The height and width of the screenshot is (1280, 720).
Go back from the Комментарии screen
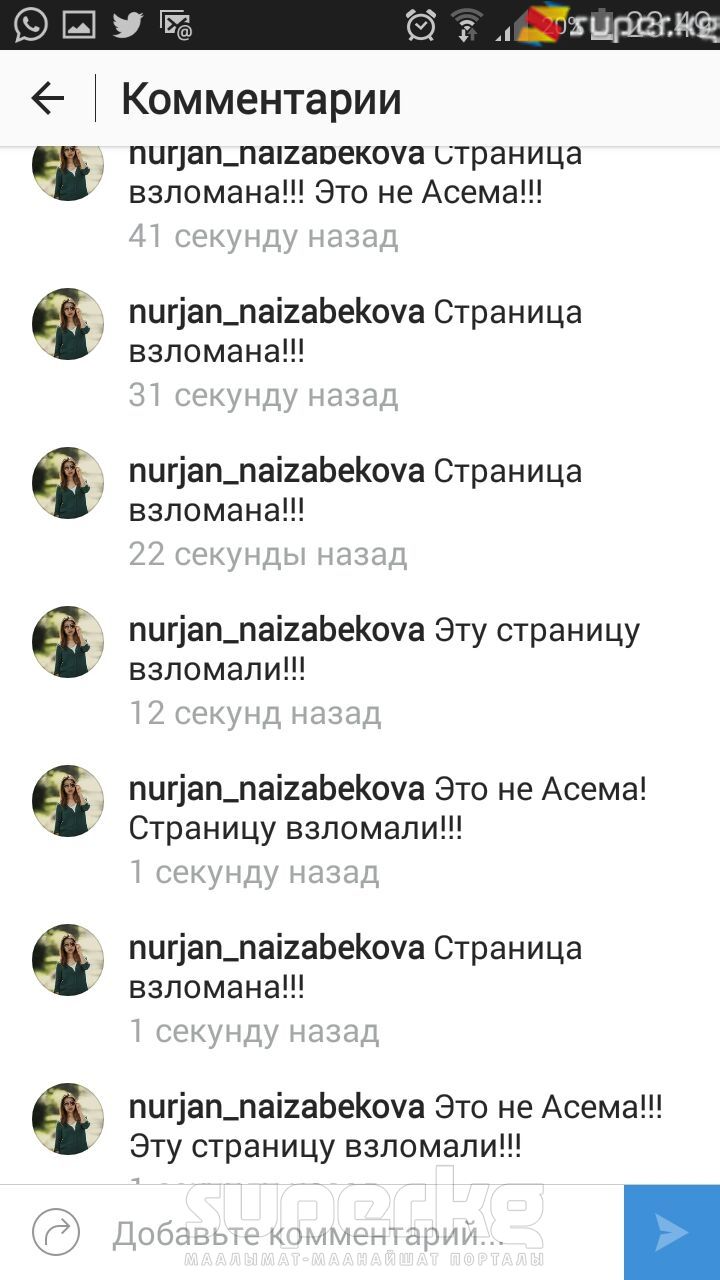point(47,98)
